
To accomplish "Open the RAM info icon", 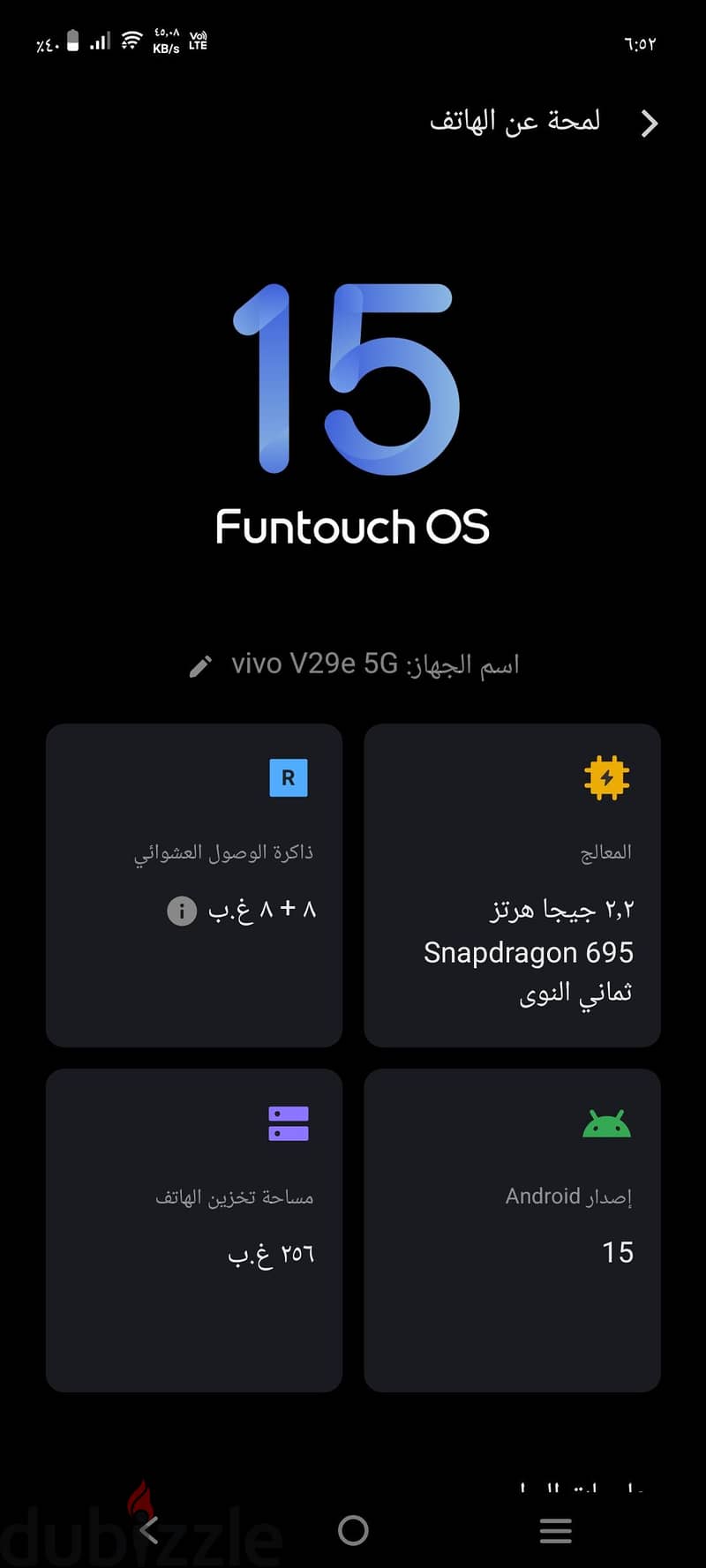I will [x=182, y=911].
